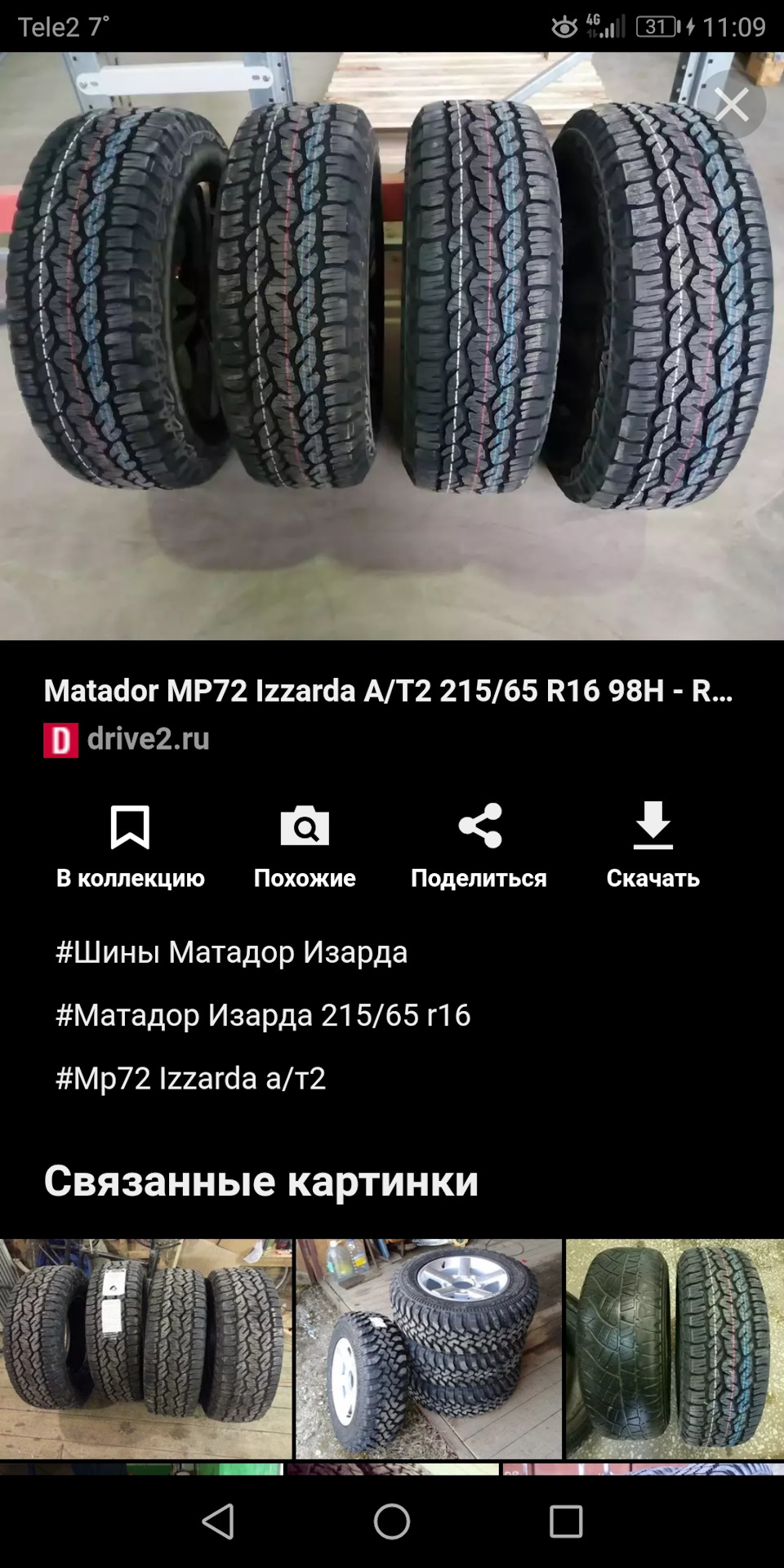Open related image of two dark tires
Screen dimensions: 784x1568
675,1347
